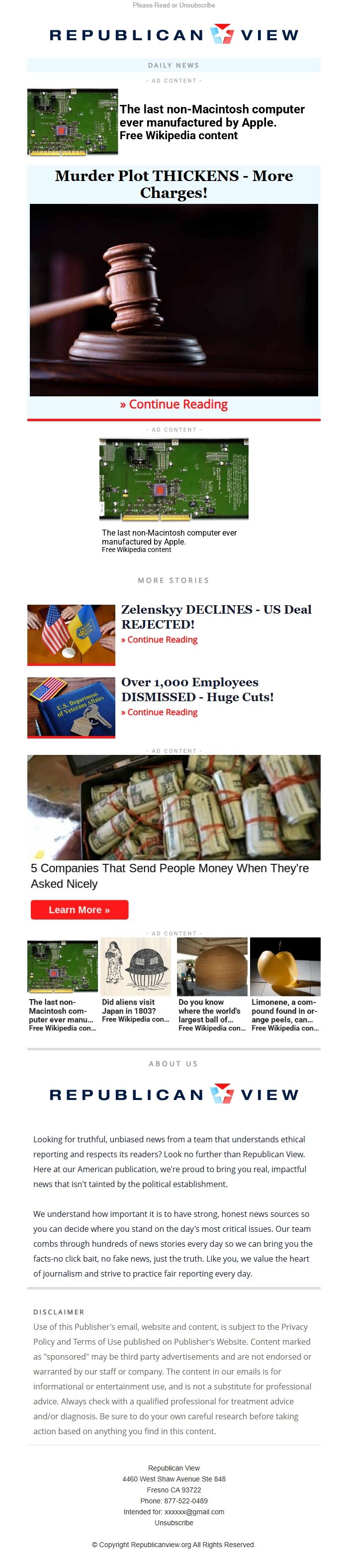Open the Over 1,000 Employees DISMISSED headline
The width and height of the screenshot is (348, 1568).
click(197, 689)
